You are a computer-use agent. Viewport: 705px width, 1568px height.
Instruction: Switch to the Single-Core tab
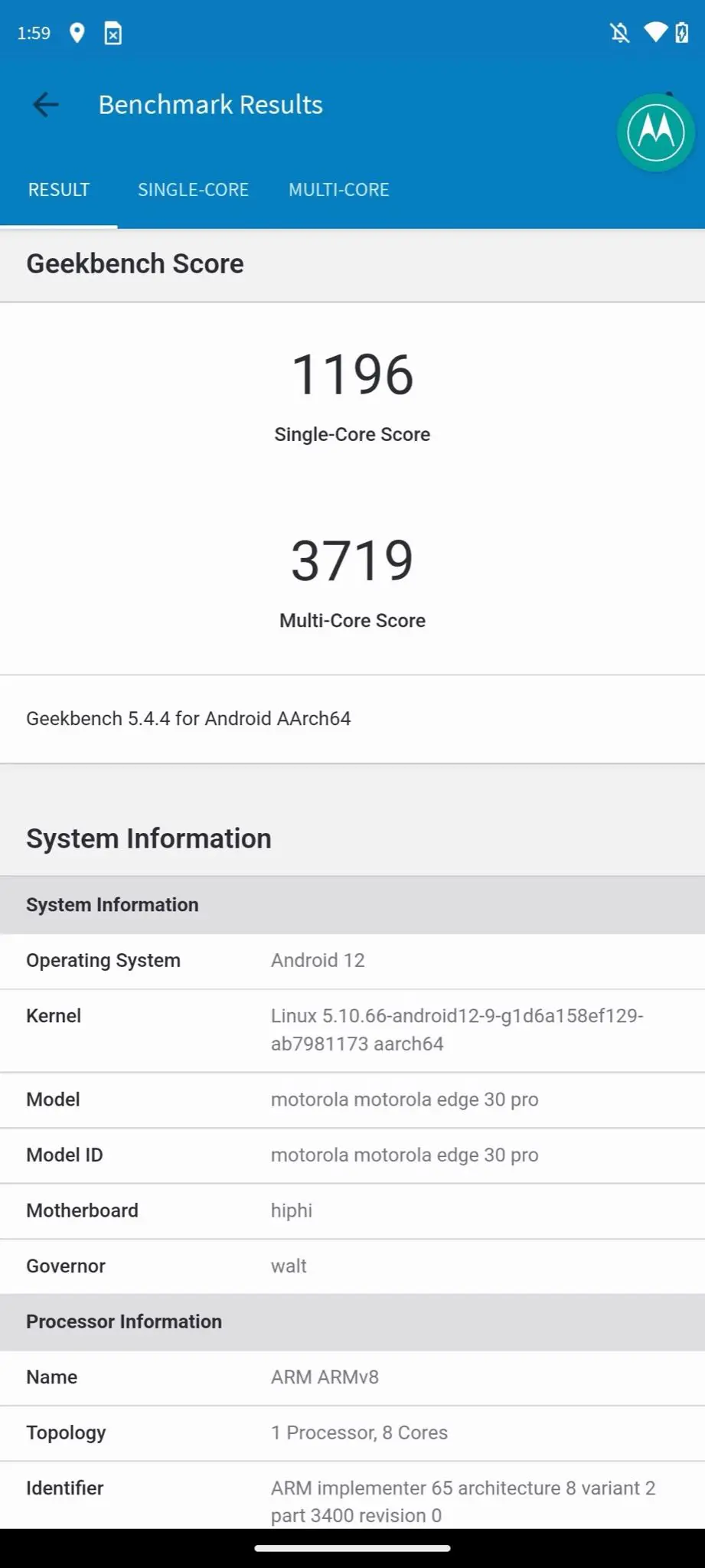pyautogui.click(x=193, y=190)
